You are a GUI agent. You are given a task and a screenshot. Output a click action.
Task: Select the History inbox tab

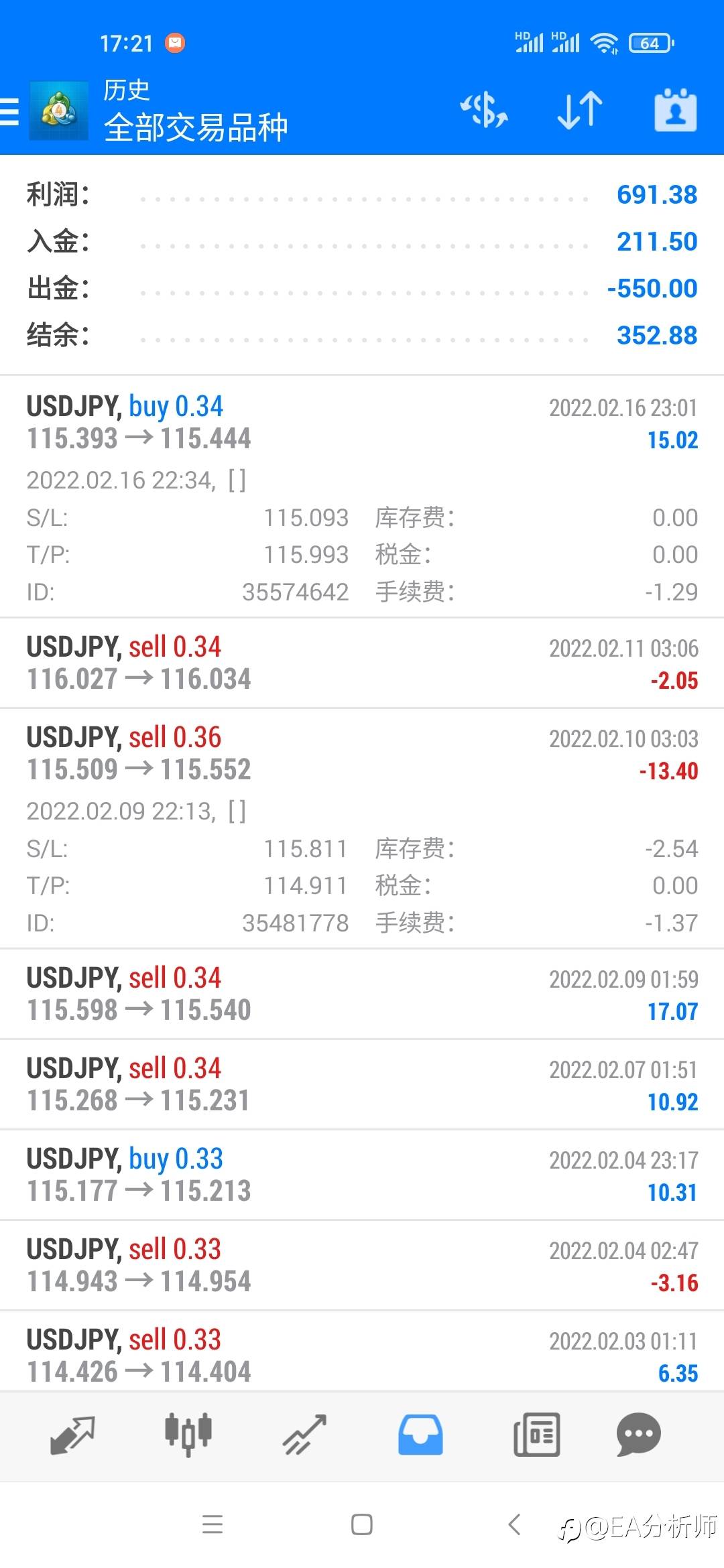(x=420, y=1435)
